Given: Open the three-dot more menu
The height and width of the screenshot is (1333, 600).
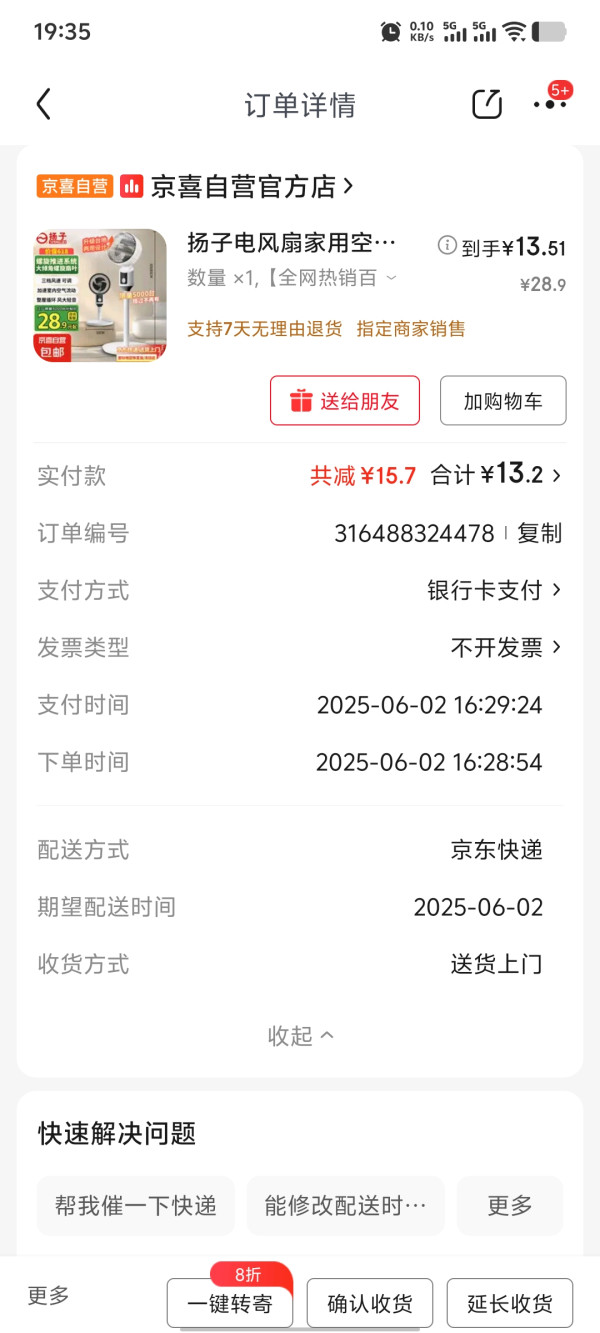Looking at the screenshot, I should pyautogui.click(x=549, y=104).
